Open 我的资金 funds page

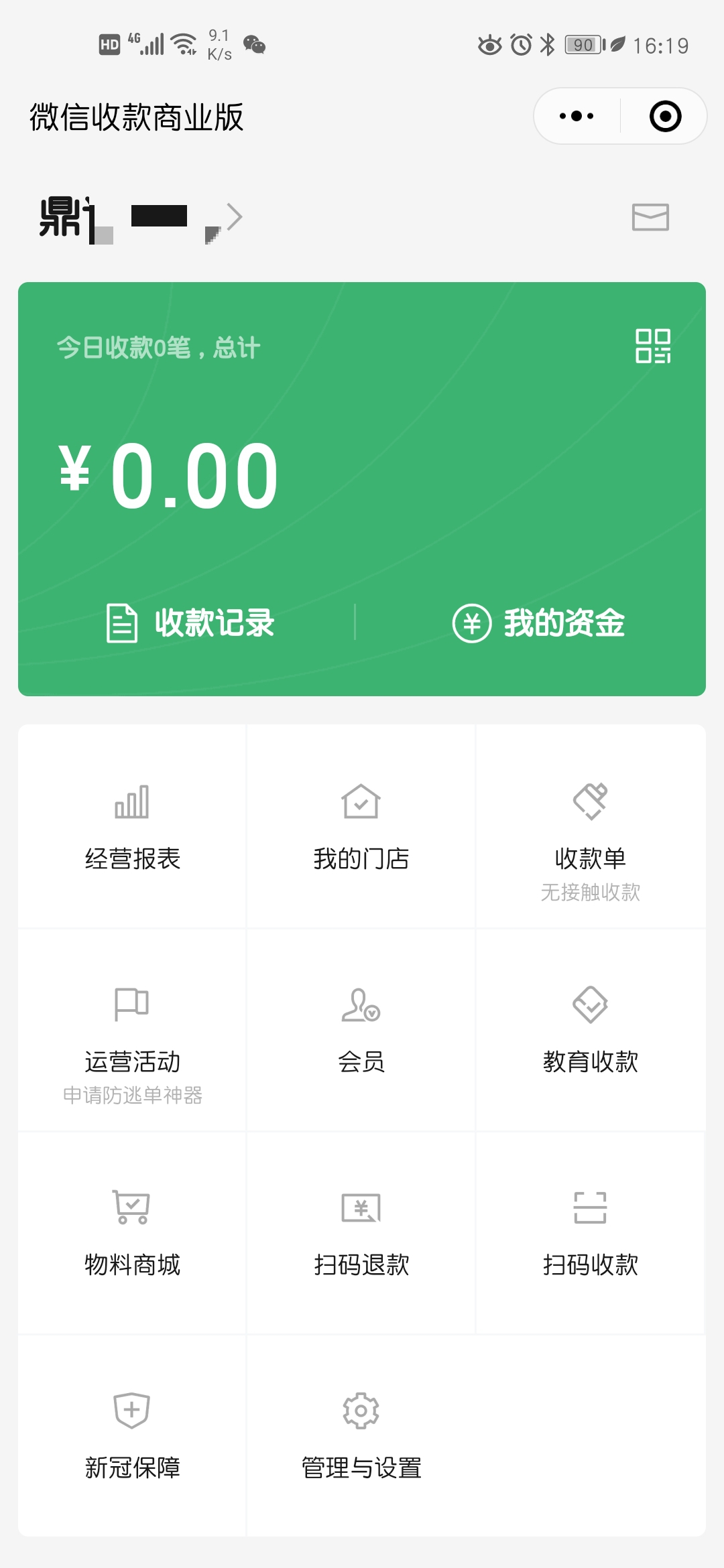tap(539, 623)
